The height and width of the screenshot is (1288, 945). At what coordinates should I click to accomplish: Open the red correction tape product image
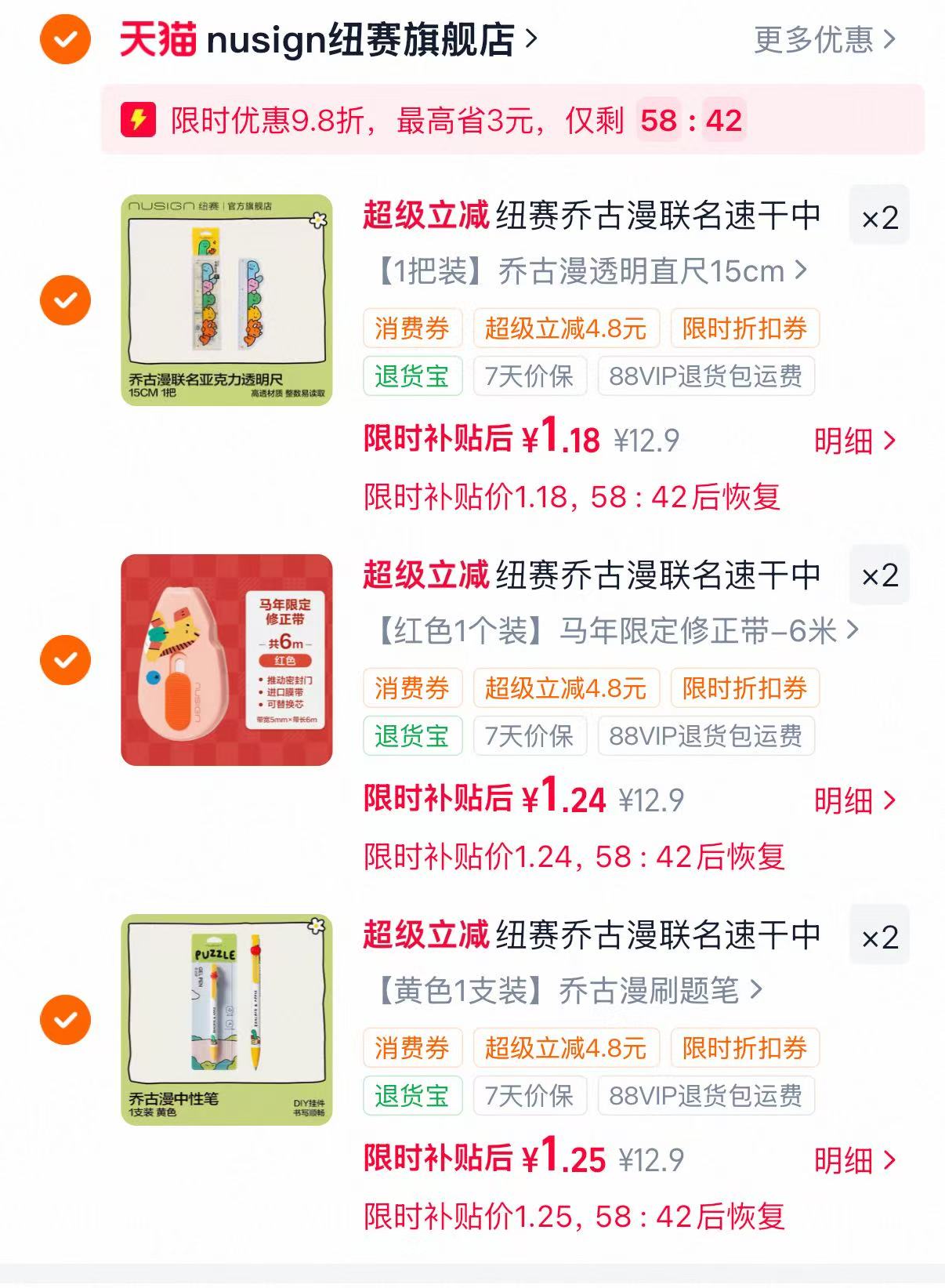click(226, 660)
